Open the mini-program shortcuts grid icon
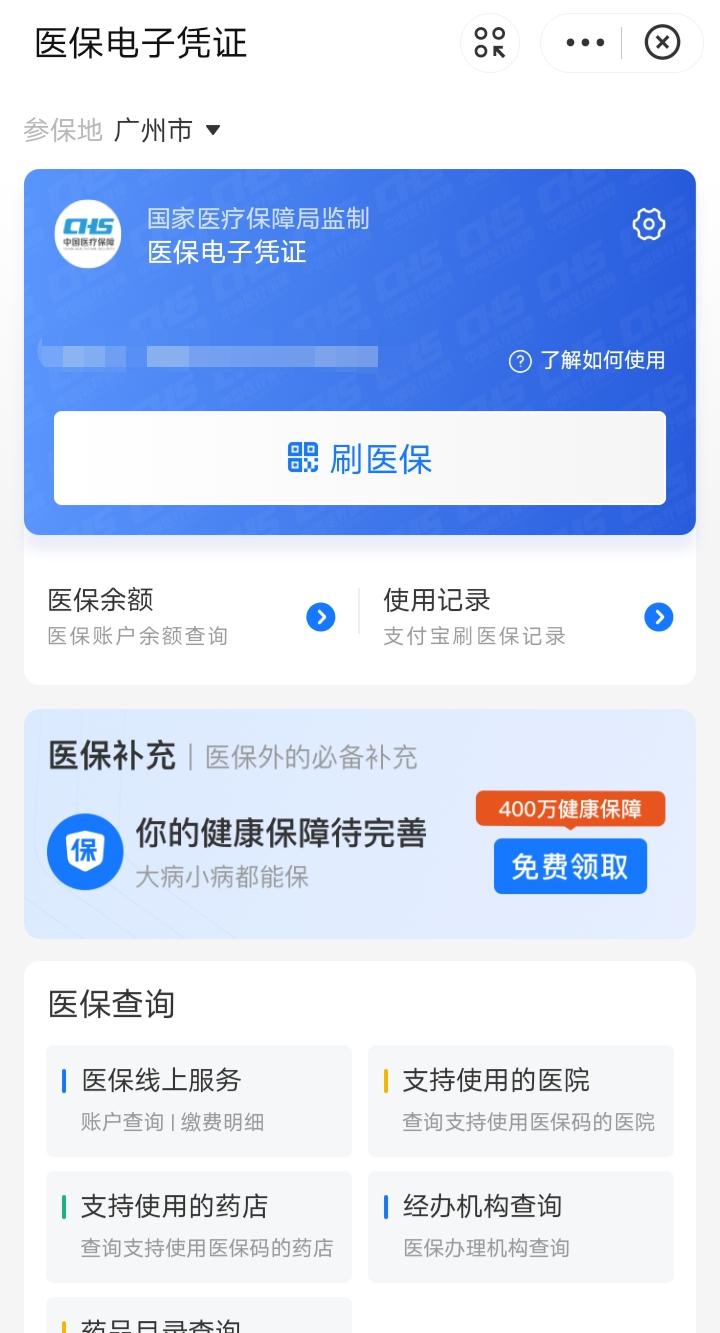 tap(490, 43)
